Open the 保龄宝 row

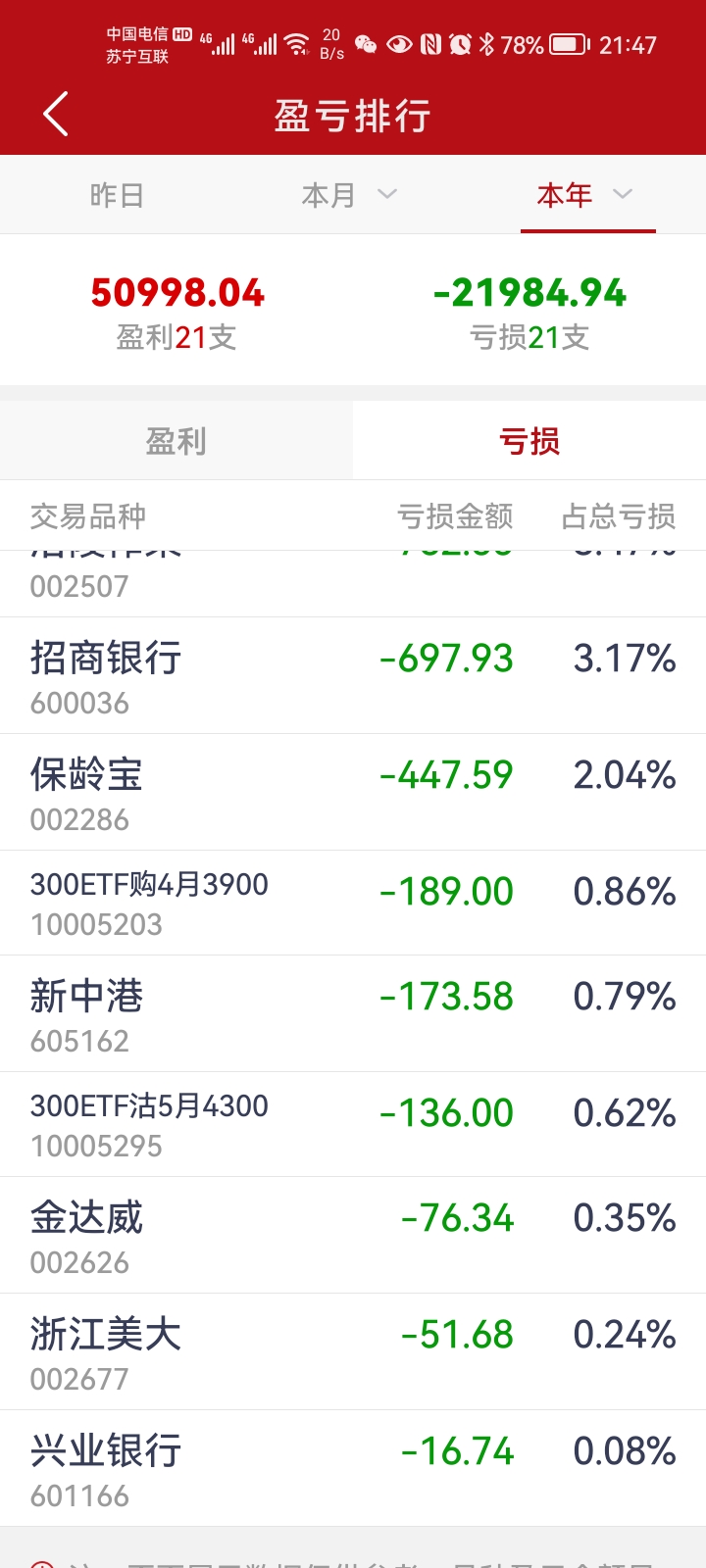353,792
